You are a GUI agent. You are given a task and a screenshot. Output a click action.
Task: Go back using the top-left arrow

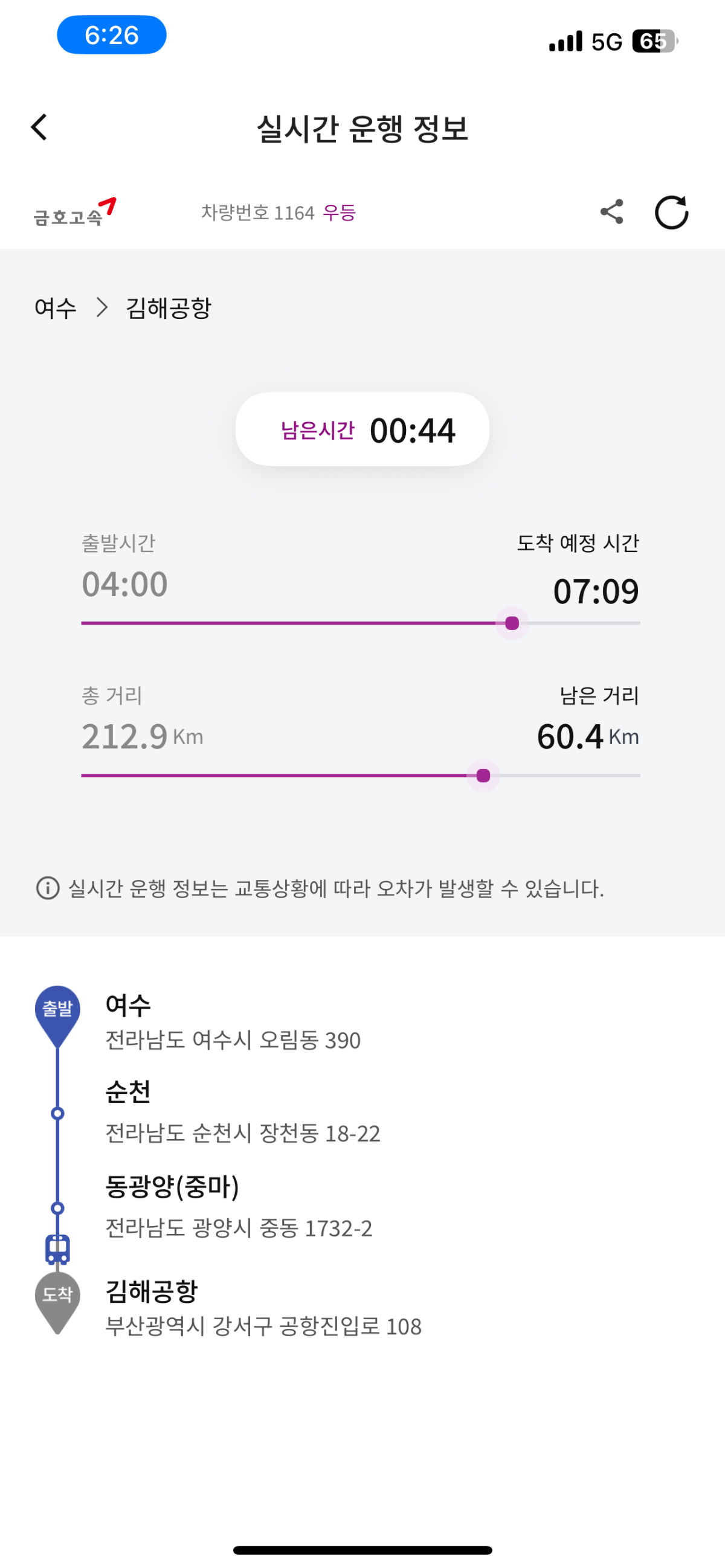click(39, 127)
